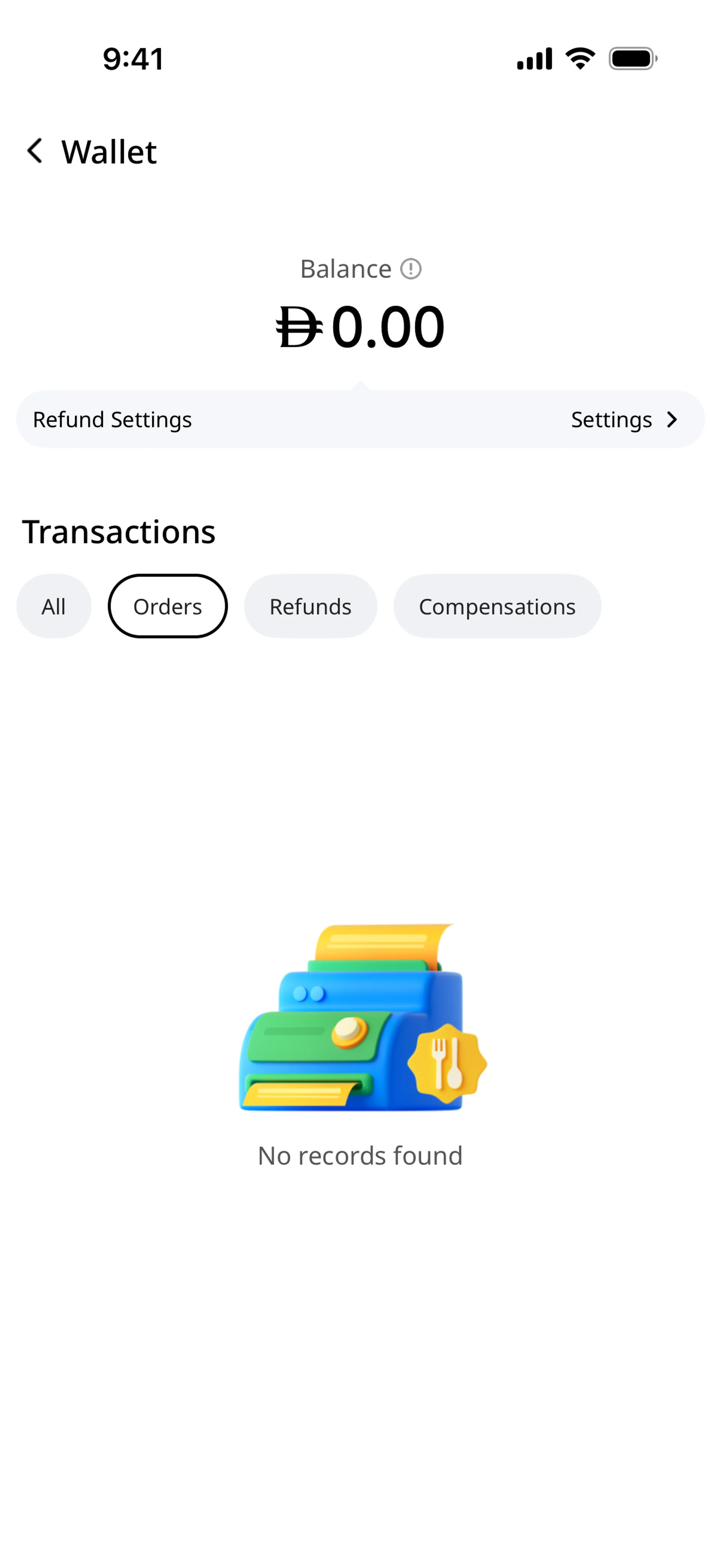Screen dimensions: 721x1568
Task: Show balance info details
Action: click(411, 269)
